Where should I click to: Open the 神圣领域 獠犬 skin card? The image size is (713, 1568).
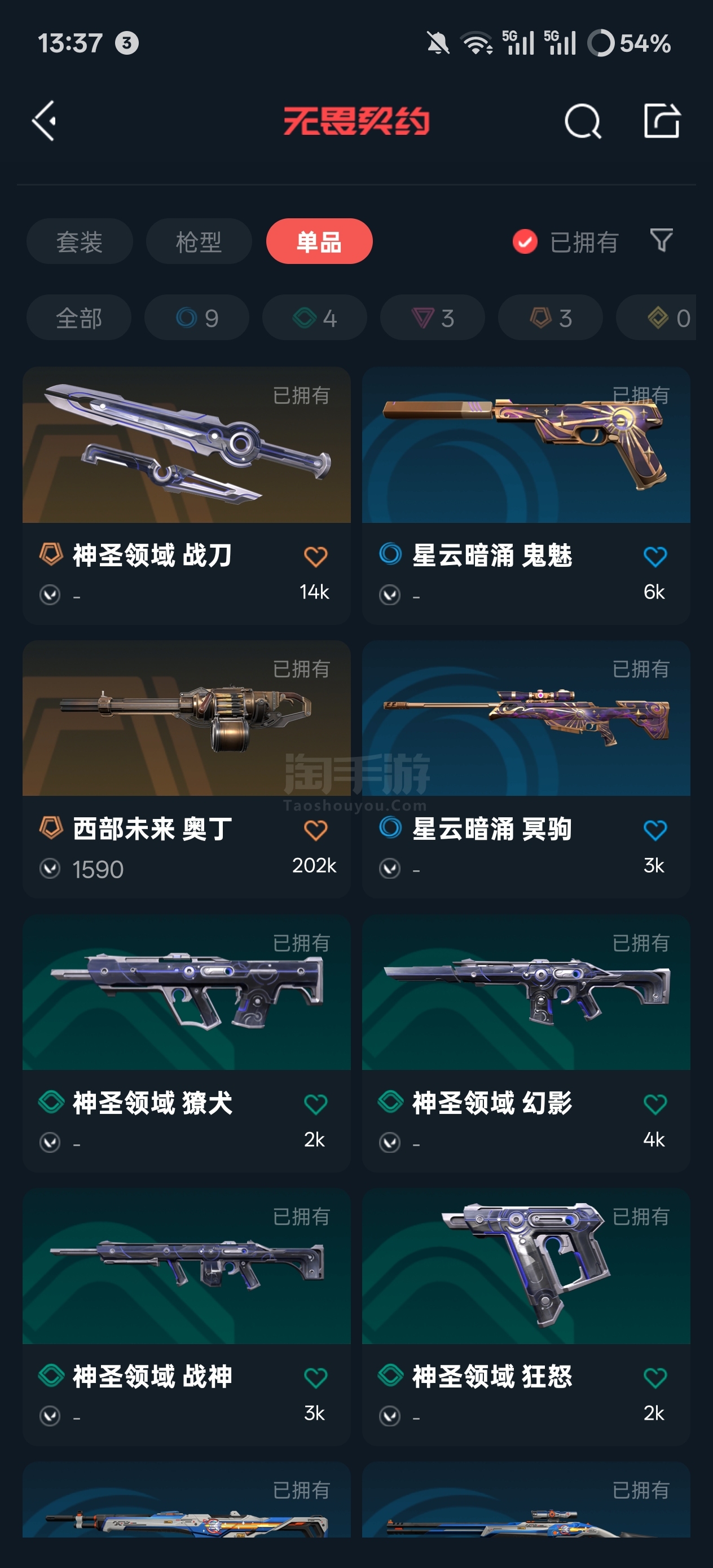186,1043
